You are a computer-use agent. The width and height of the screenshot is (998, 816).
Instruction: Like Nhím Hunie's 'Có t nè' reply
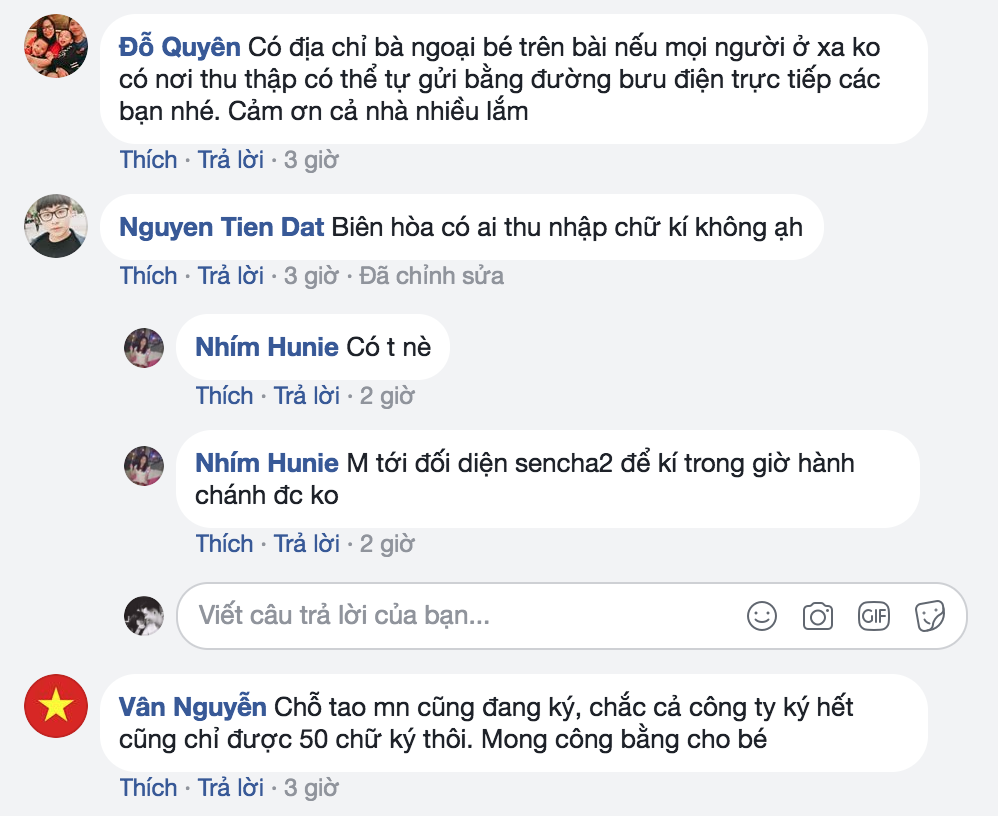tap(224, 396)
